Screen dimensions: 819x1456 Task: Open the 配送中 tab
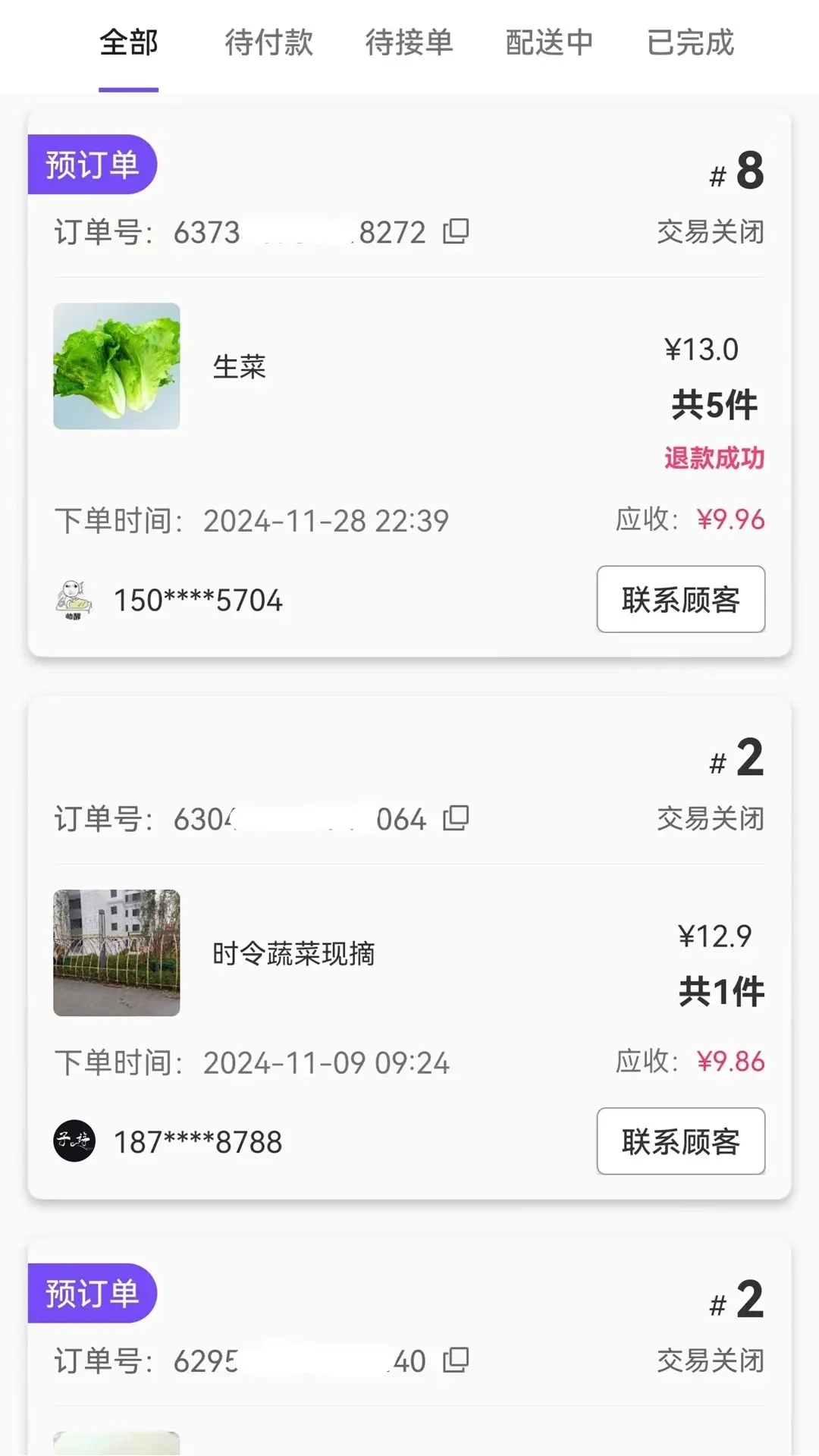click(549, 43)
